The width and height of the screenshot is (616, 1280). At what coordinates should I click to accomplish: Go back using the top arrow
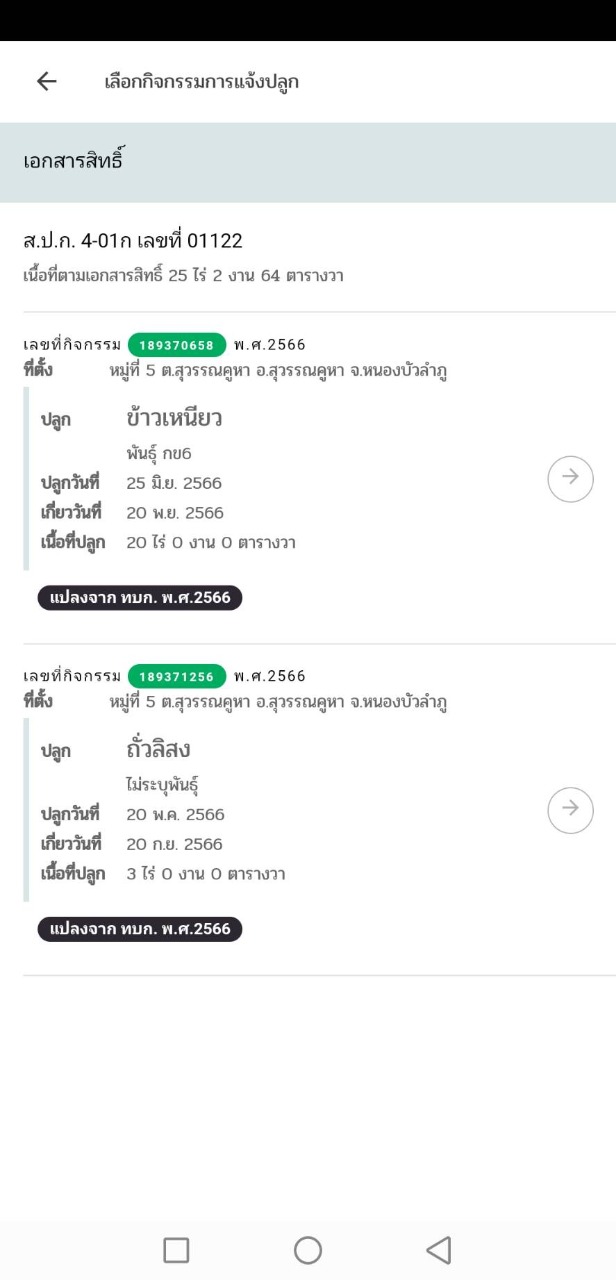(x=46, y=82)
